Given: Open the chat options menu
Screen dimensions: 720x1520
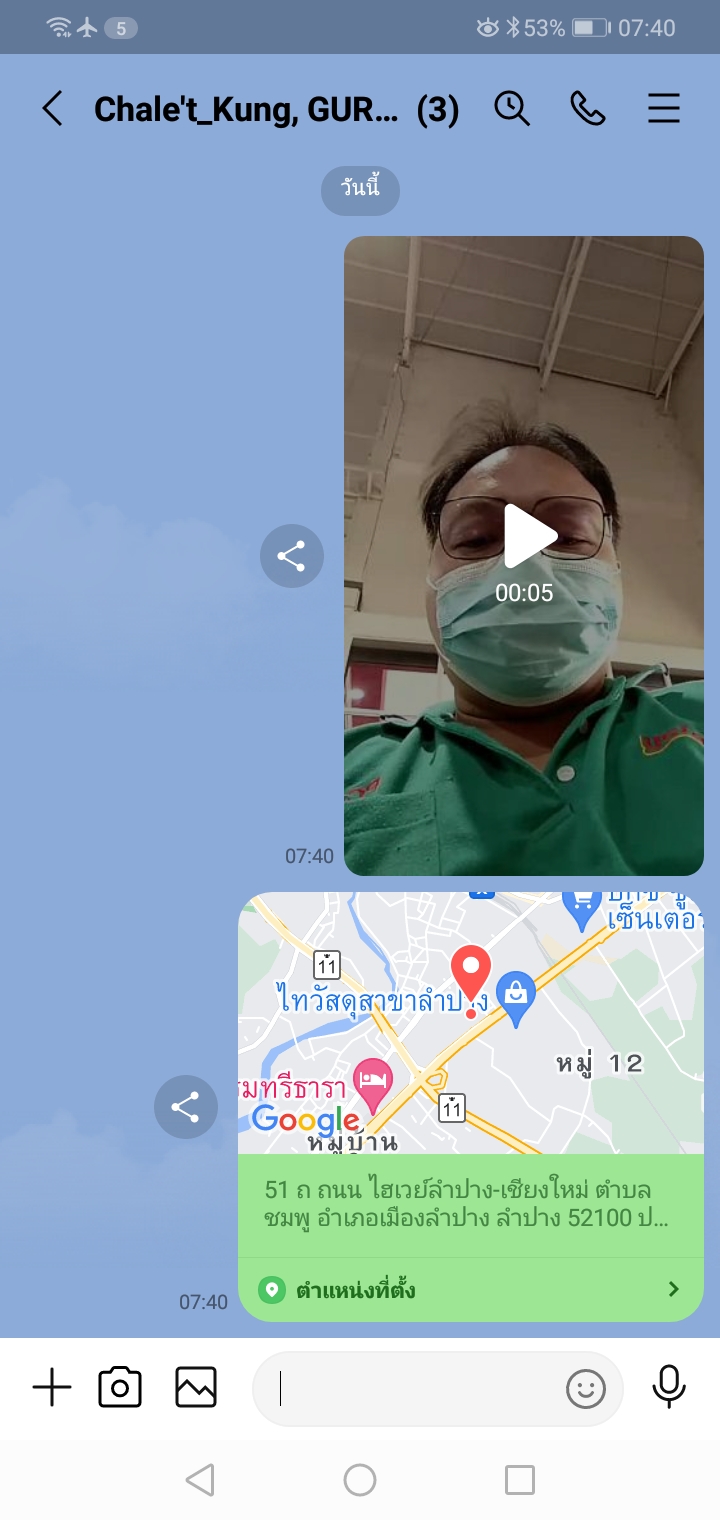Looking at the screenshot, I should [664, 108].
